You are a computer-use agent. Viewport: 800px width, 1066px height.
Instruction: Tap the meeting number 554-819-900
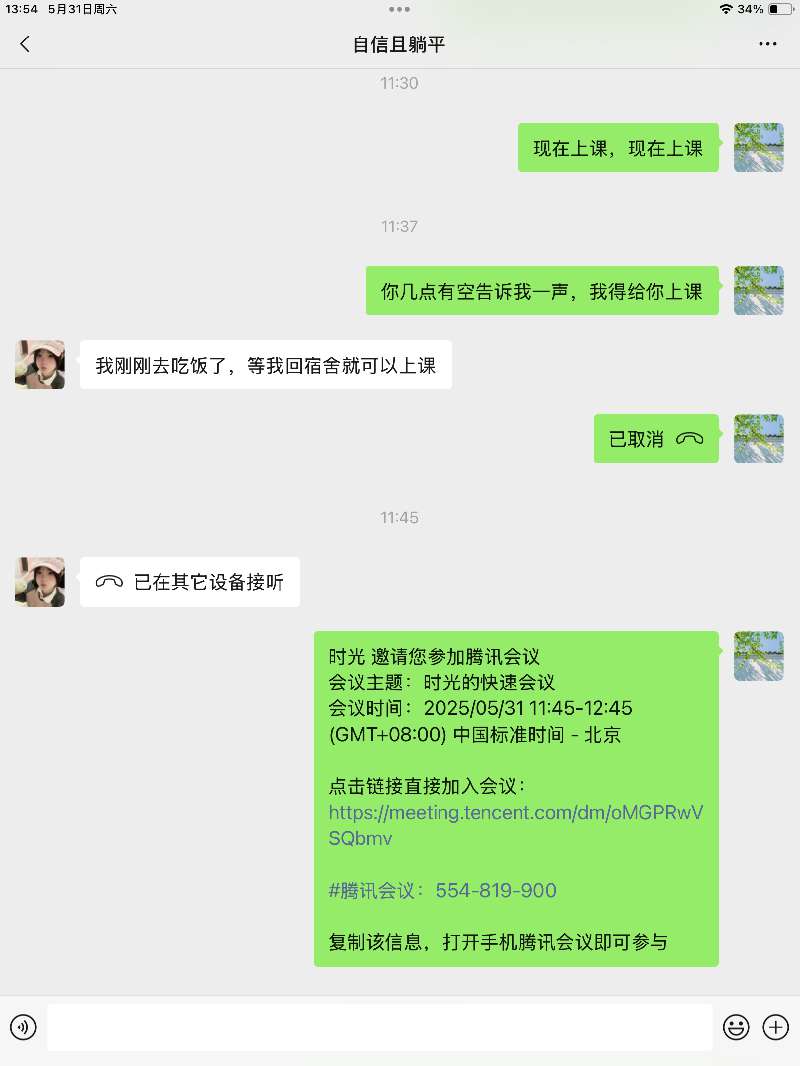coord(495,890)
